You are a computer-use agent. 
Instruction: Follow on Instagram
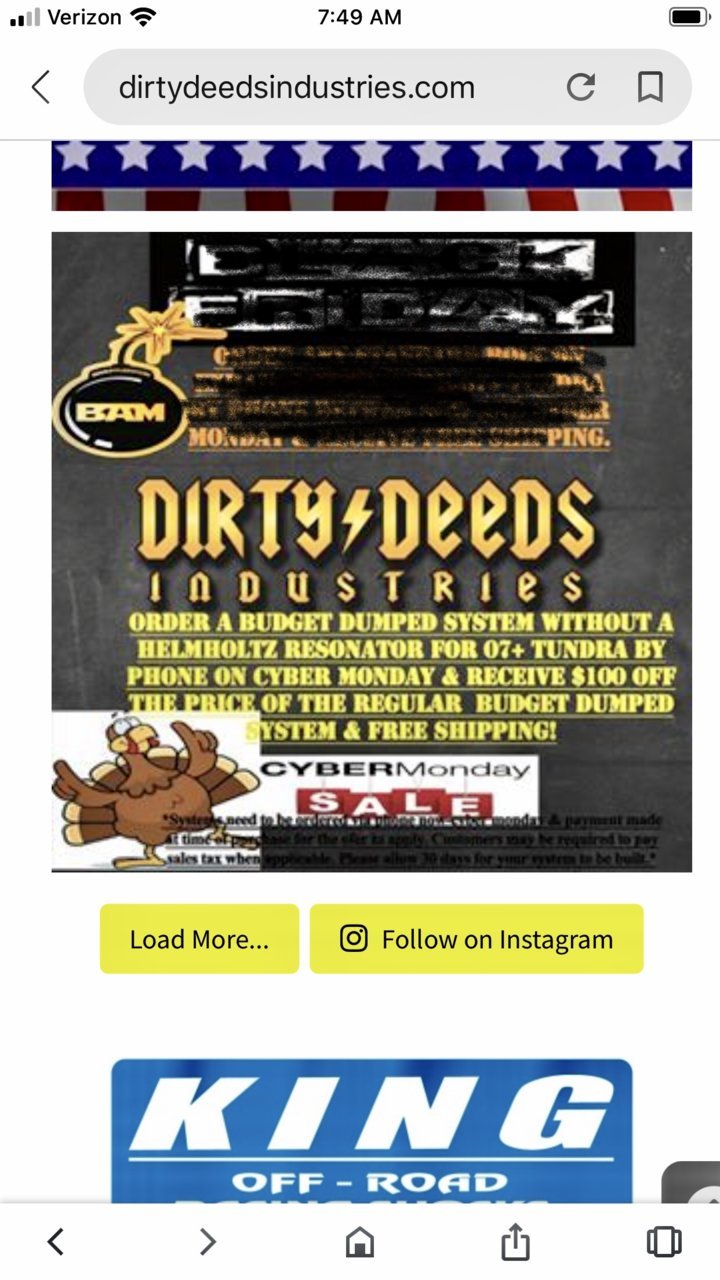[476, 939]
